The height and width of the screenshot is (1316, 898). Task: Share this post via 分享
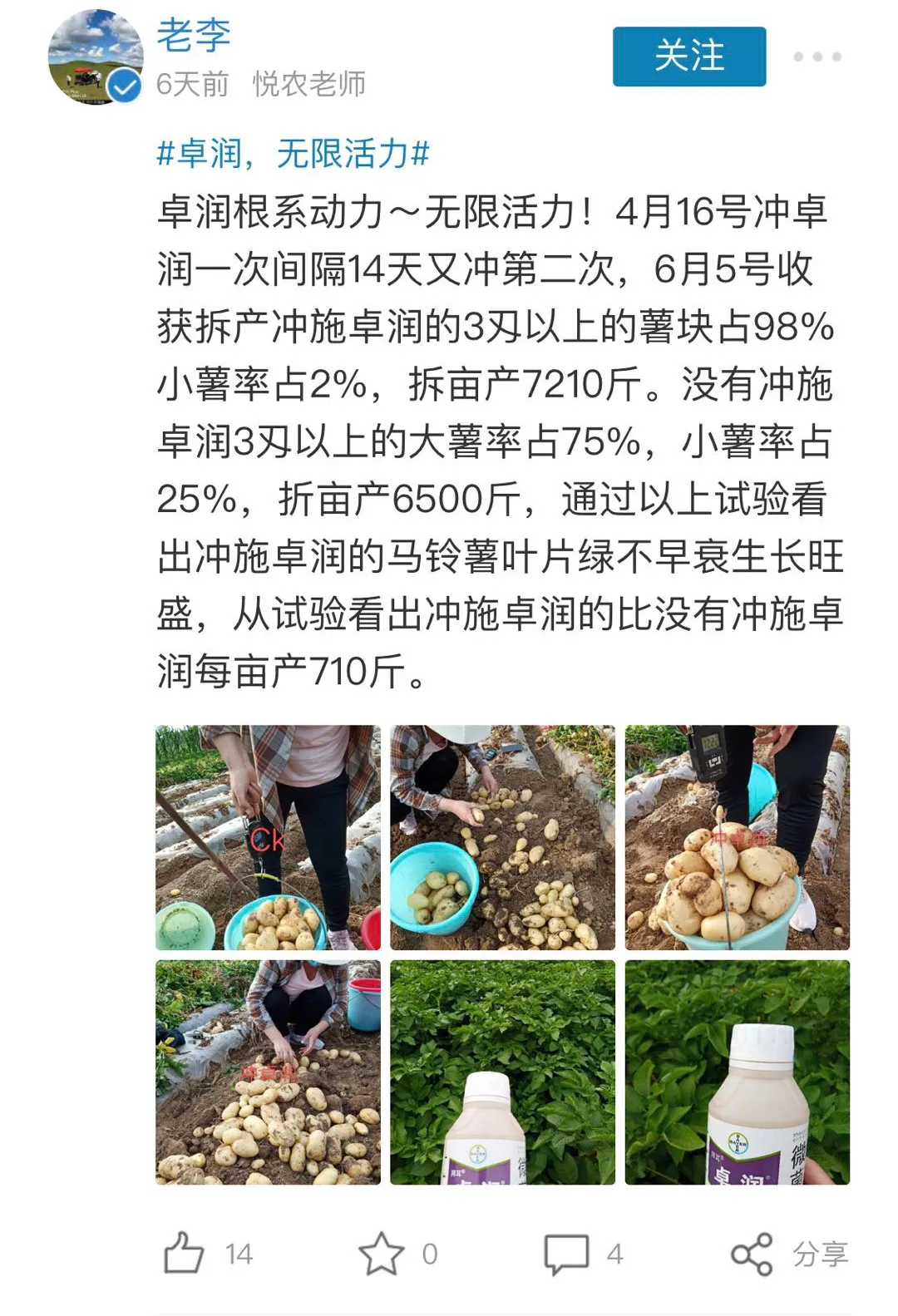coord(790,1253)
